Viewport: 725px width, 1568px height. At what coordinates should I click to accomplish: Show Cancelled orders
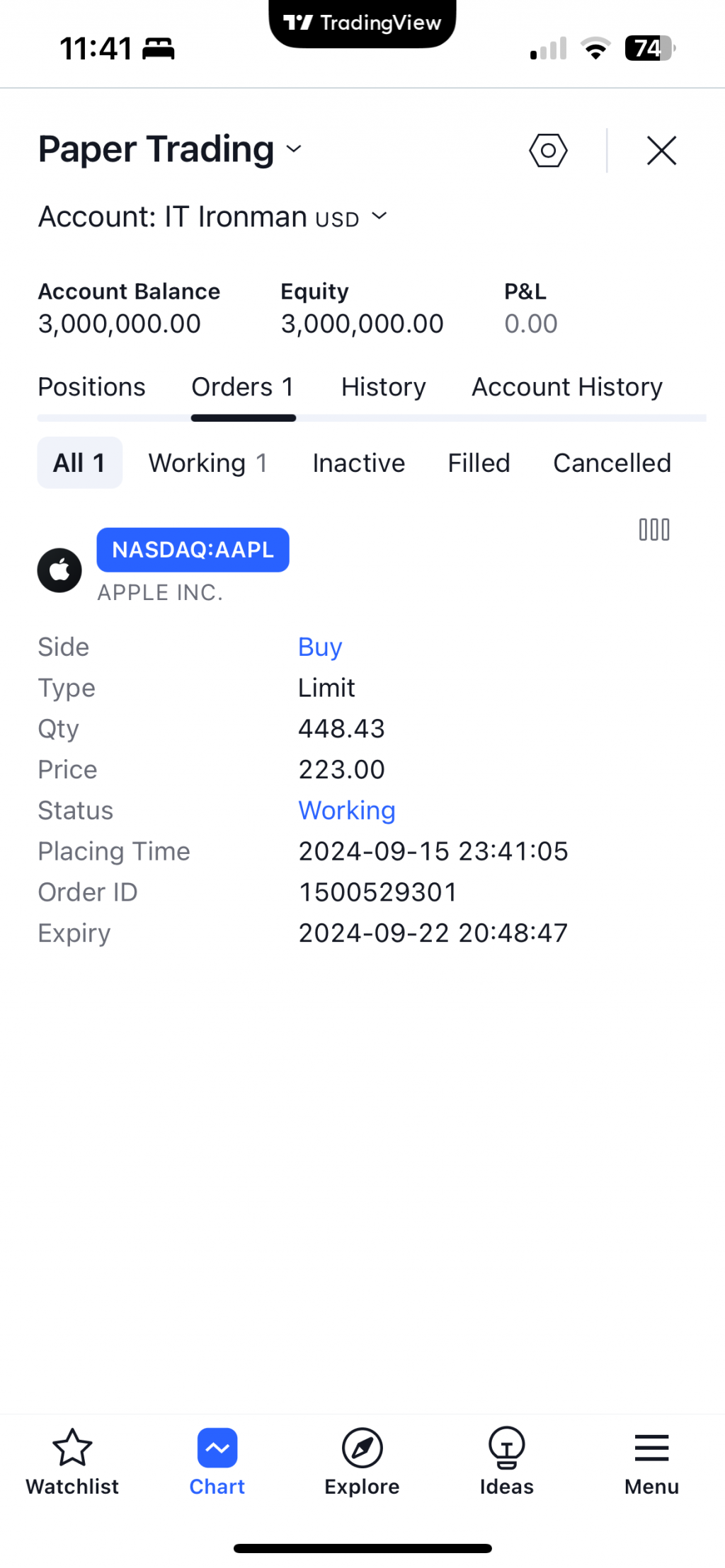coord(612,463)
